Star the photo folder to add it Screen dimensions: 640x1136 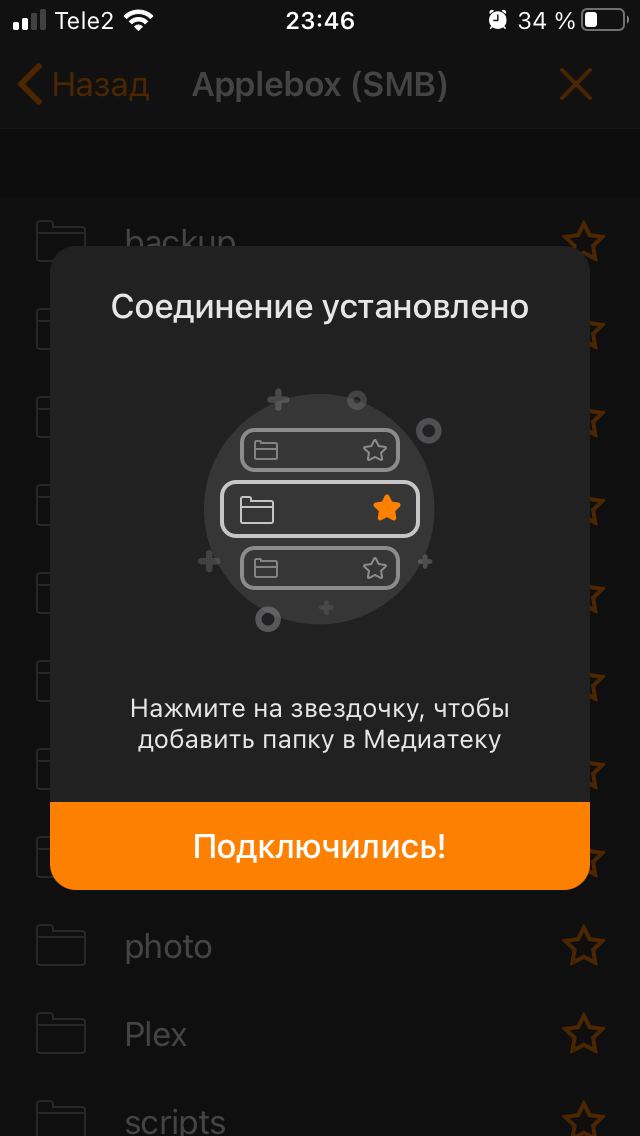coord(583,946)
